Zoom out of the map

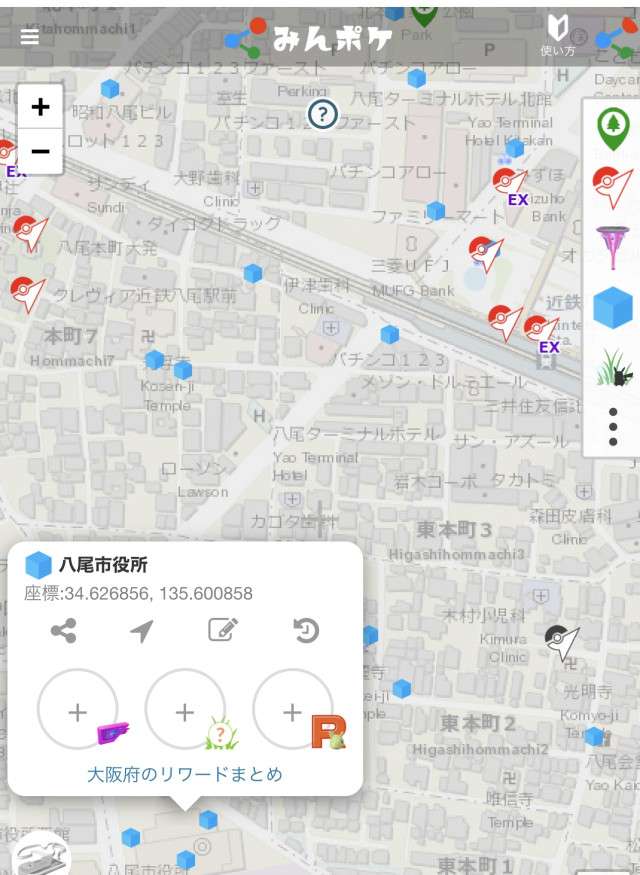[40, 151]
